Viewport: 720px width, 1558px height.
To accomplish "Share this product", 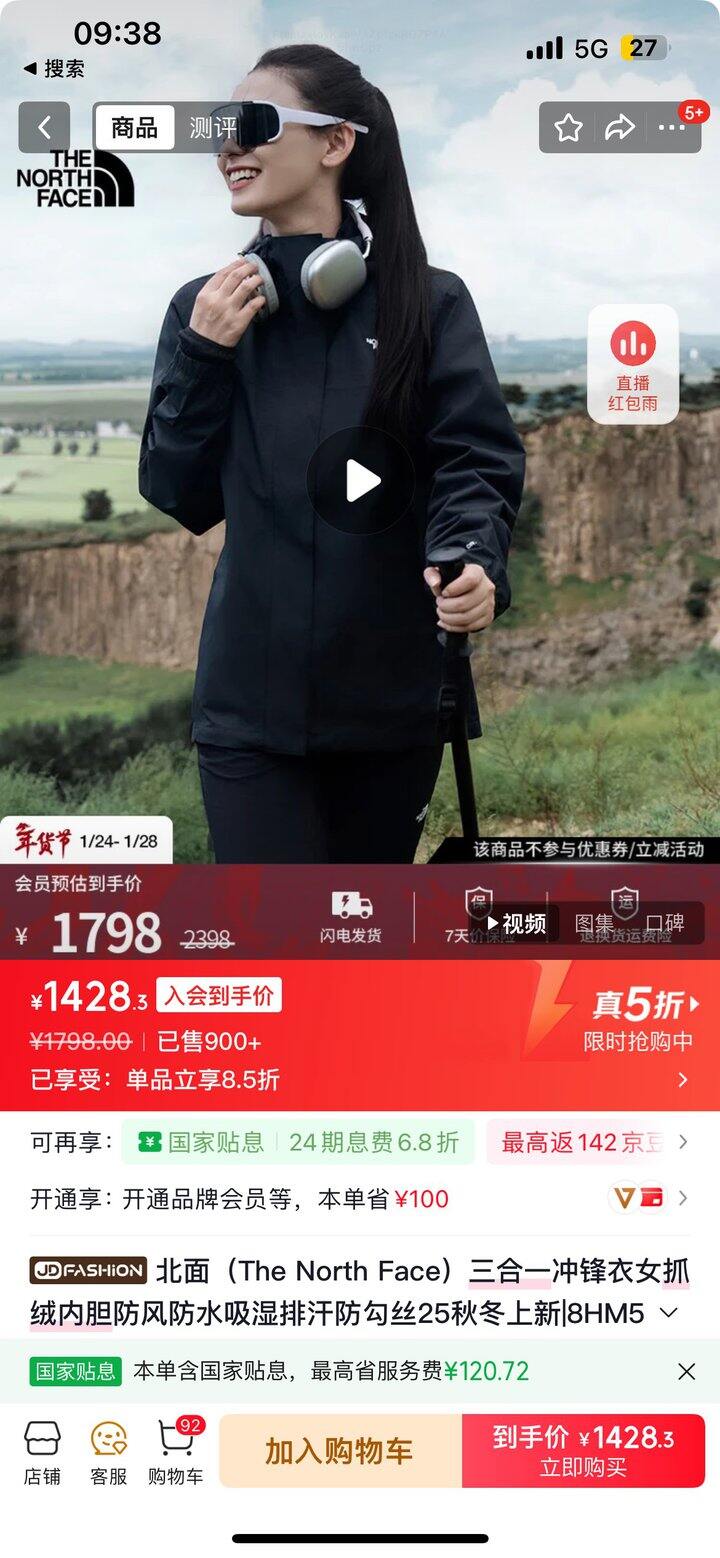I will [620, 127].
